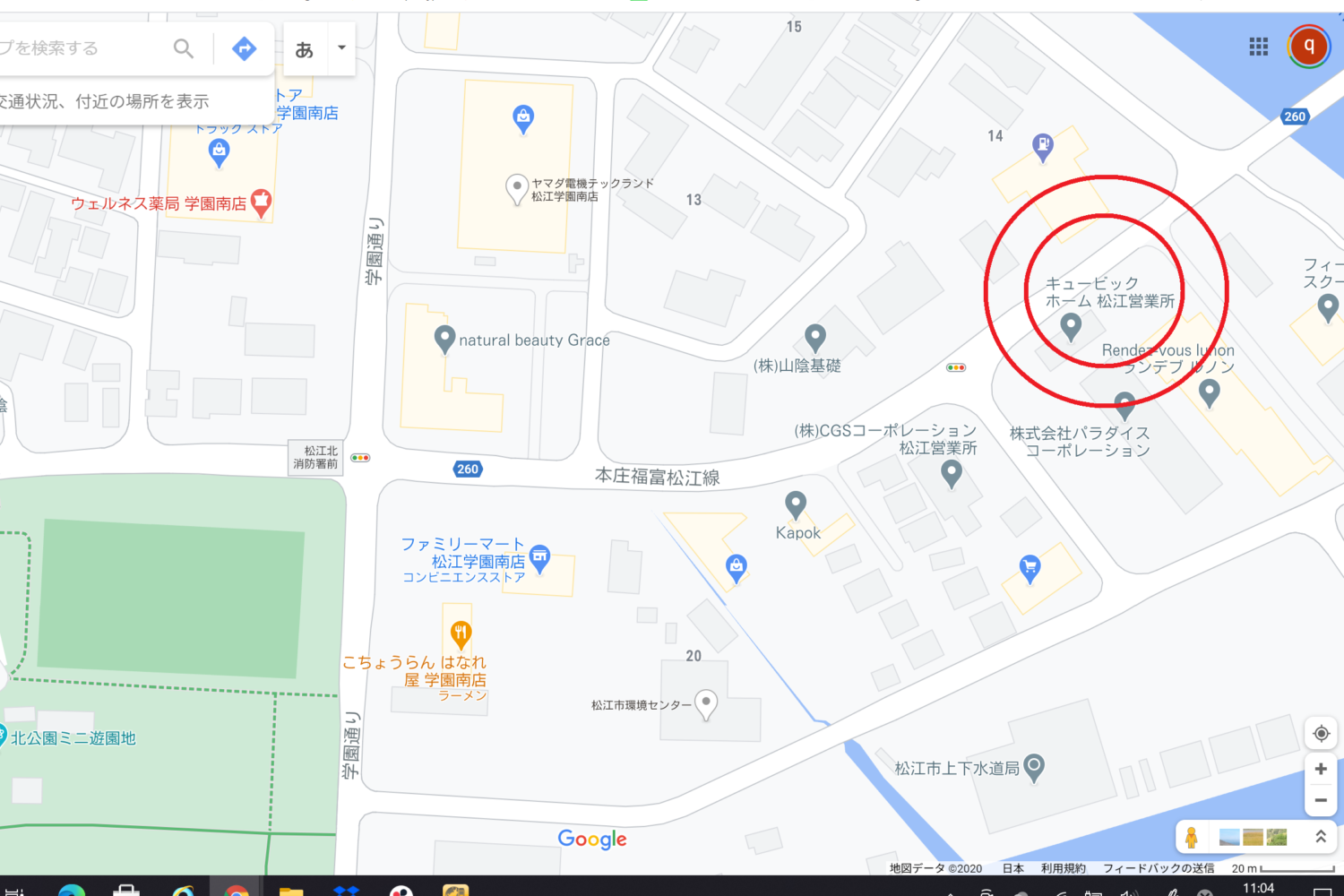Open the あ input mode dropdown

click(x=341, y=47)
